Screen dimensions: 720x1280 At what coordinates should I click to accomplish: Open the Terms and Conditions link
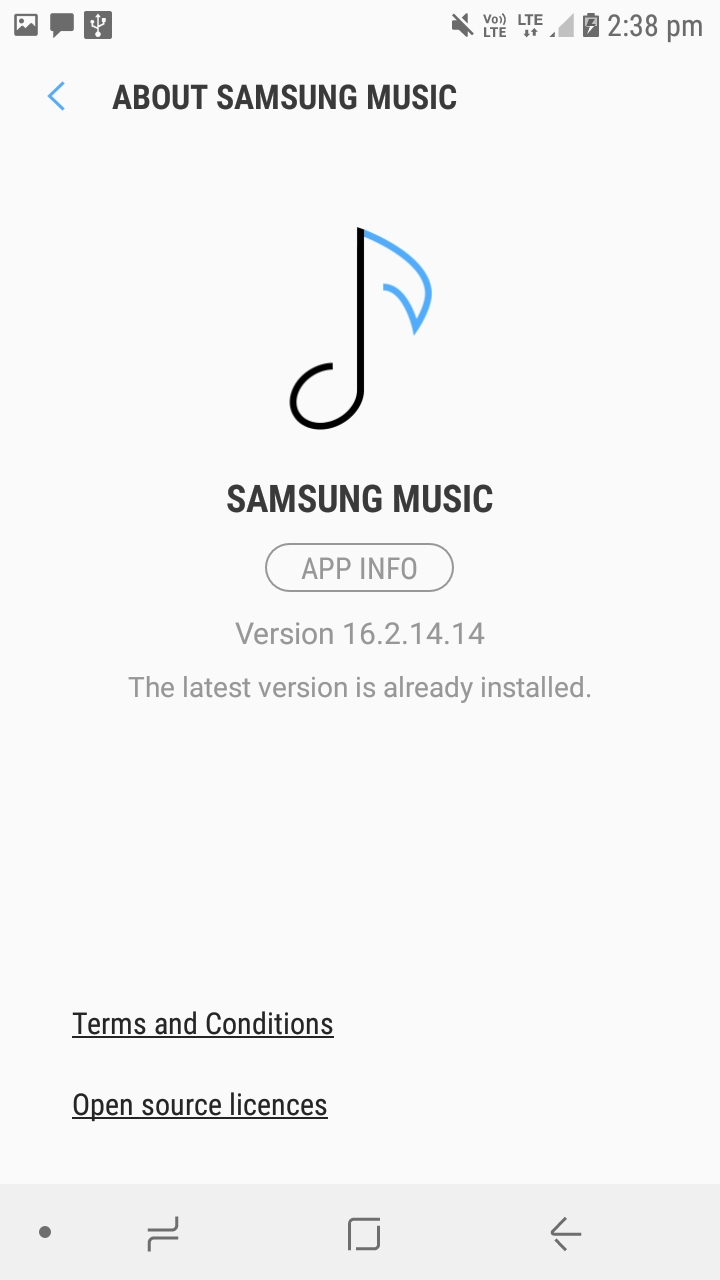203,1024
